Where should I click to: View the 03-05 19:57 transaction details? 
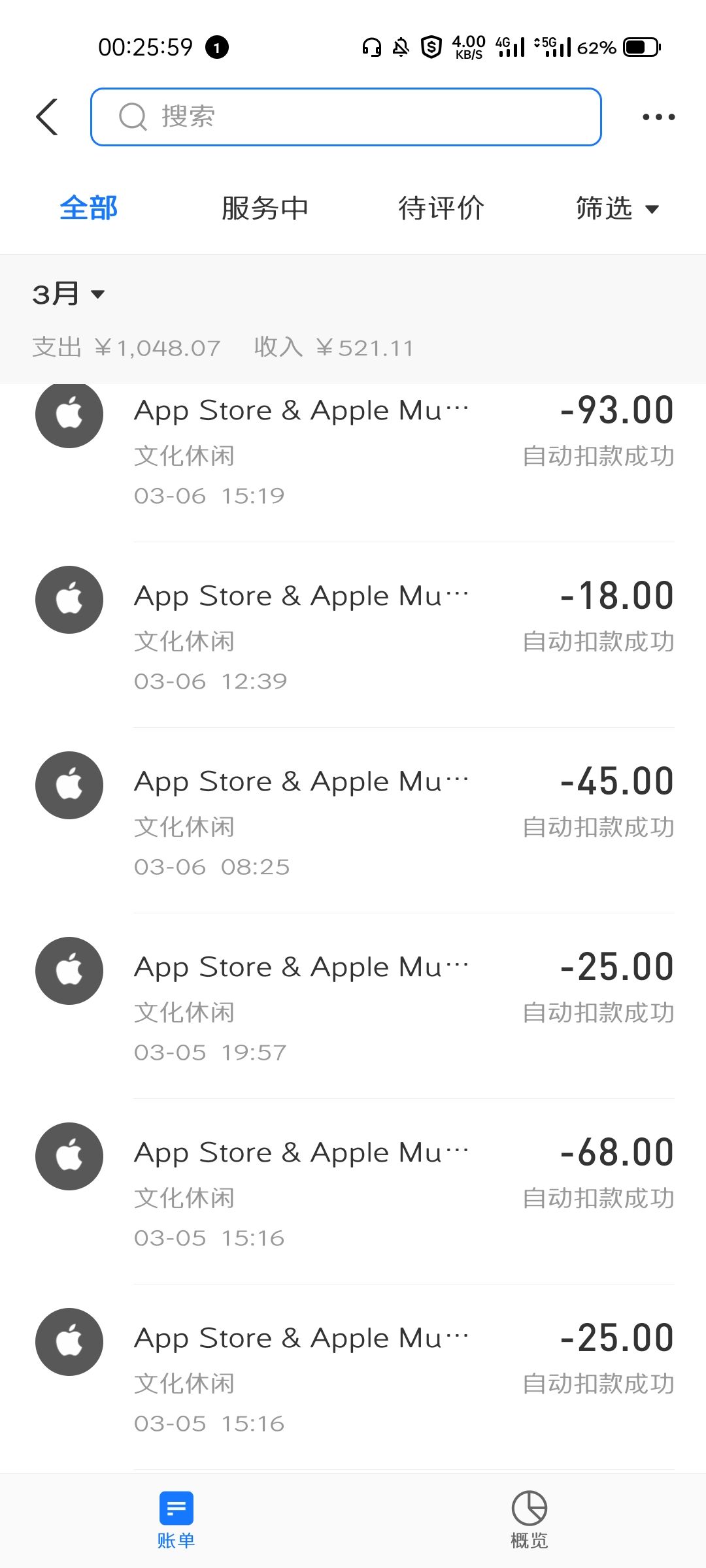click(x=353, y=1007)
